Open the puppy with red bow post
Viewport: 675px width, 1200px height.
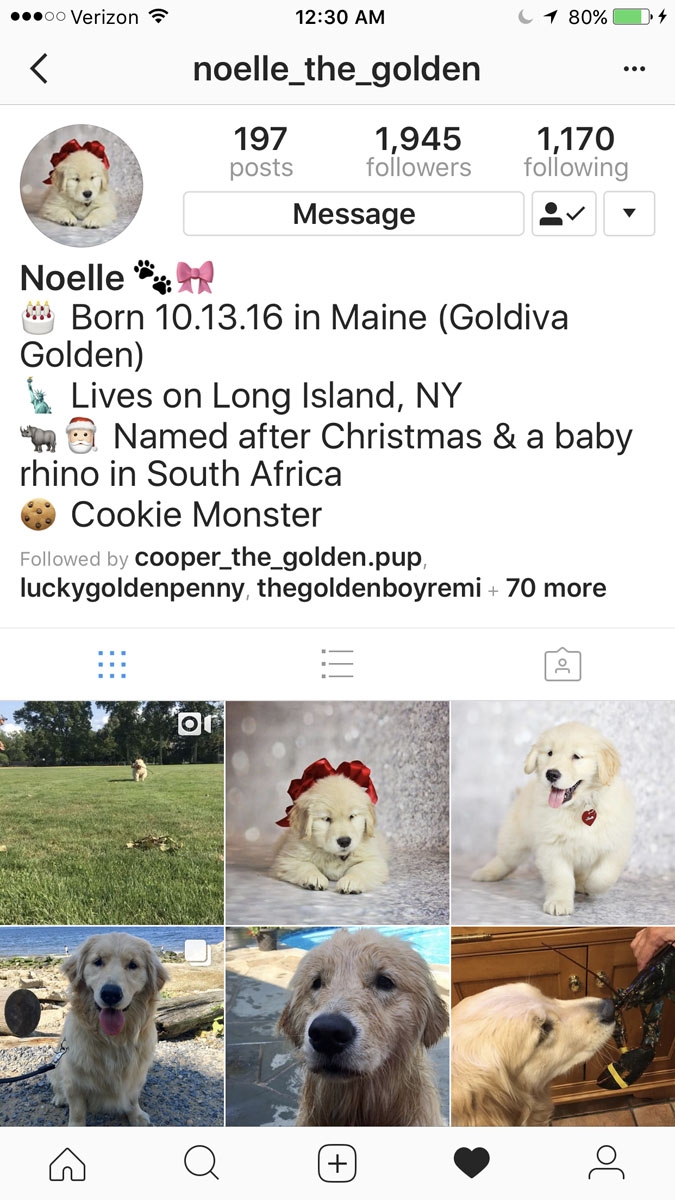[x=337, y=812]
